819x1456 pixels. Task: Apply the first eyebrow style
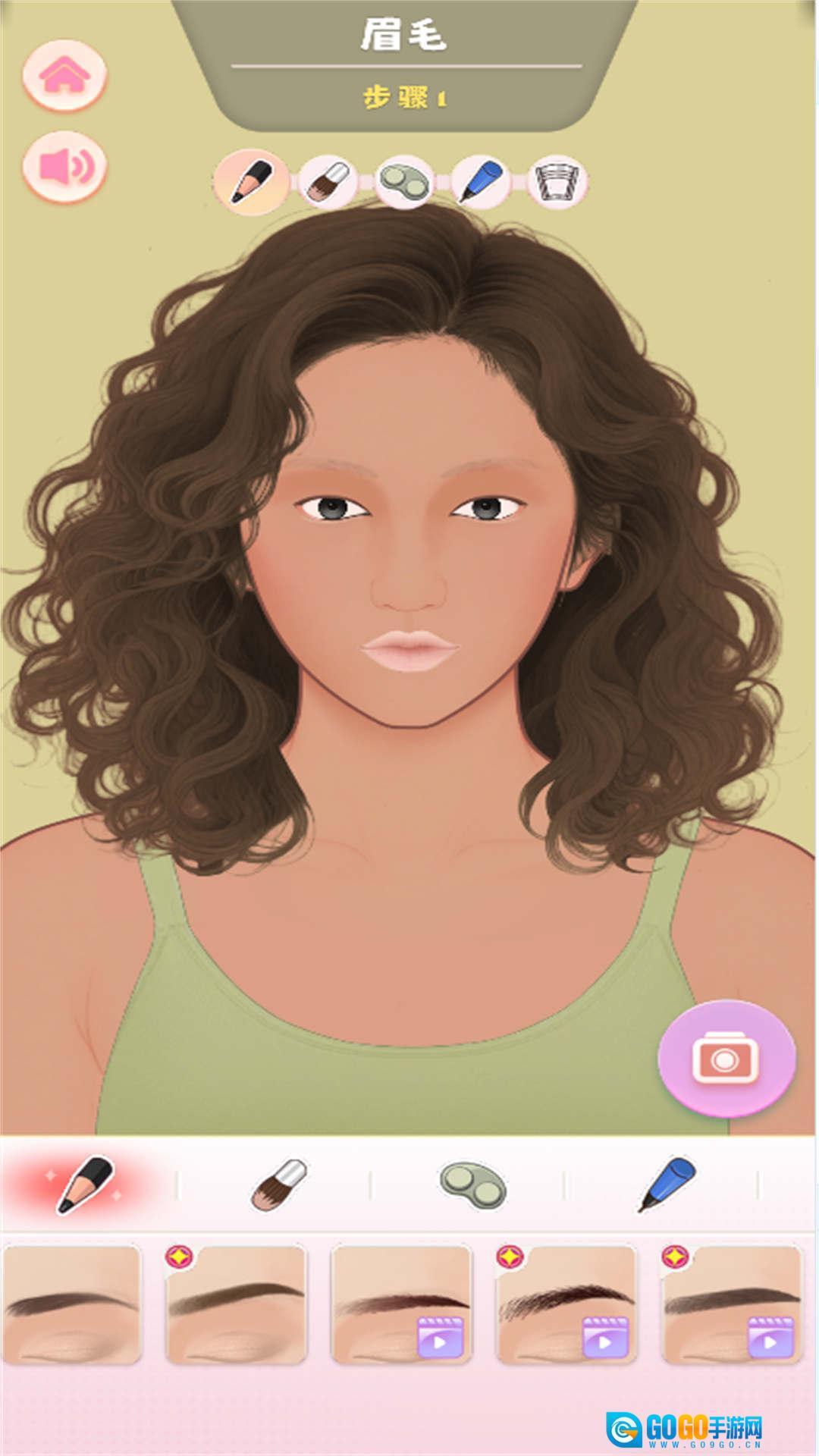pos(73,1304)
